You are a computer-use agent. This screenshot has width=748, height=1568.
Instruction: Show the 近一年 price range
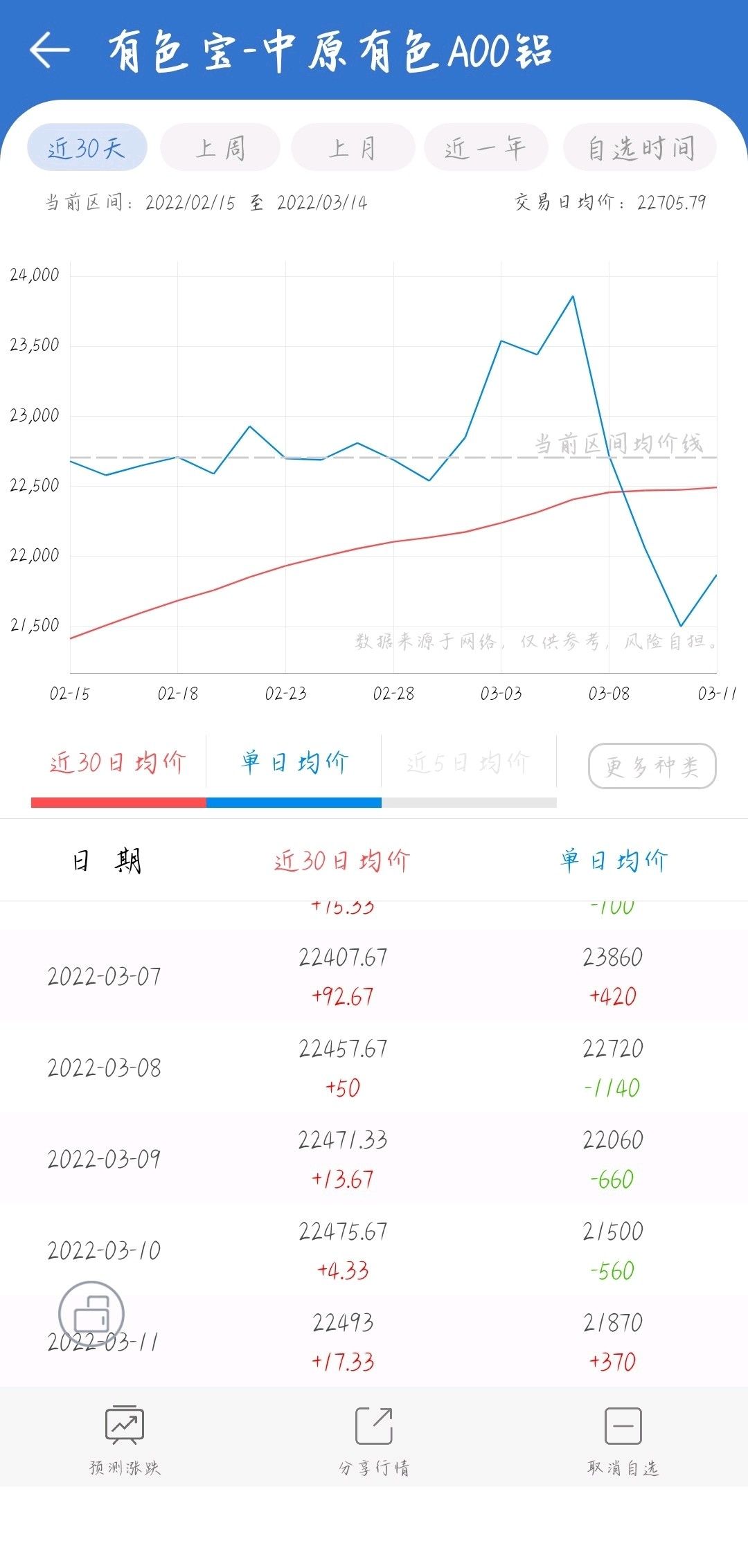coord(486,147)
